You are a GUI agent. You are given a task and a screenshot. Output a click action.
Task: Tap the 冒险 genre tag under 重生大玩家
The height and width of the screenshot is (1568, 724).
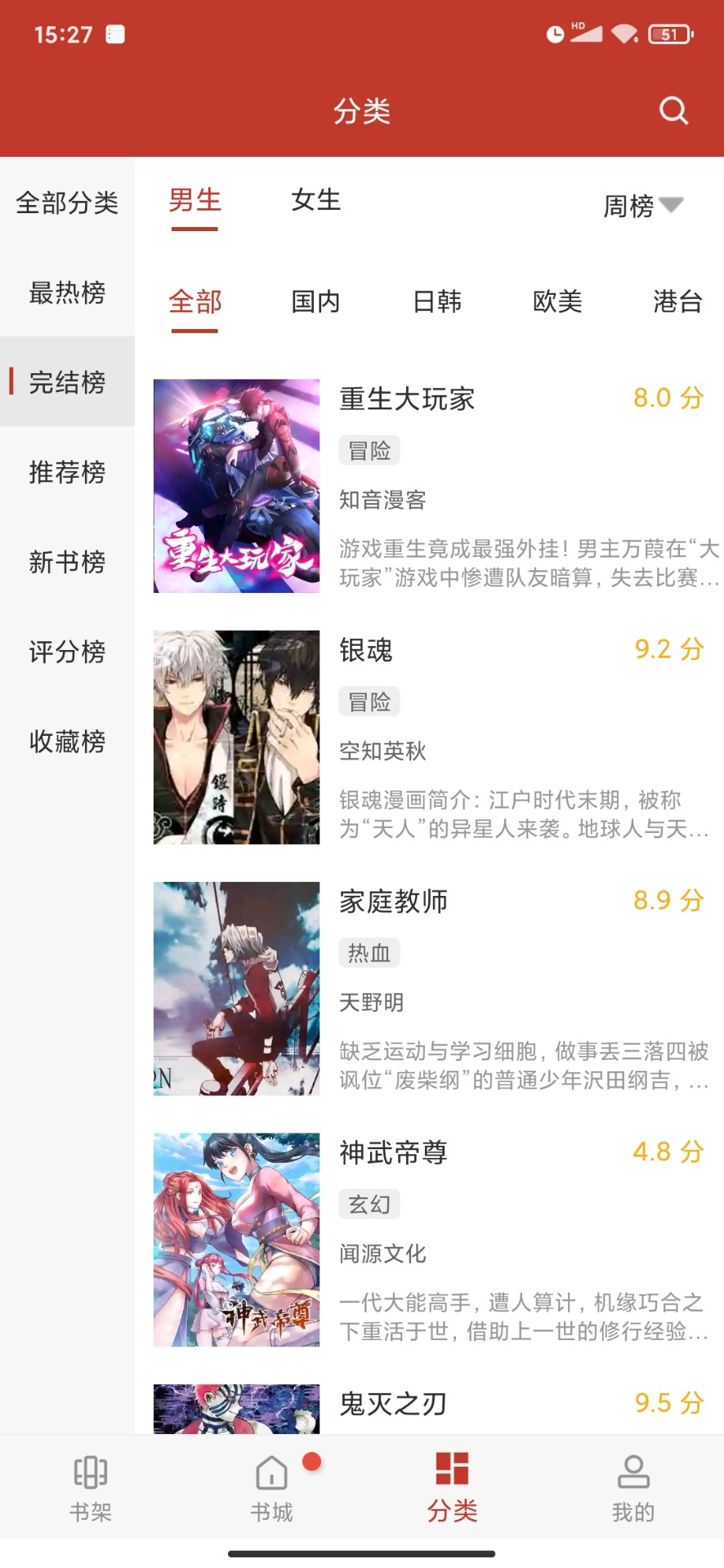coord(369,450)
